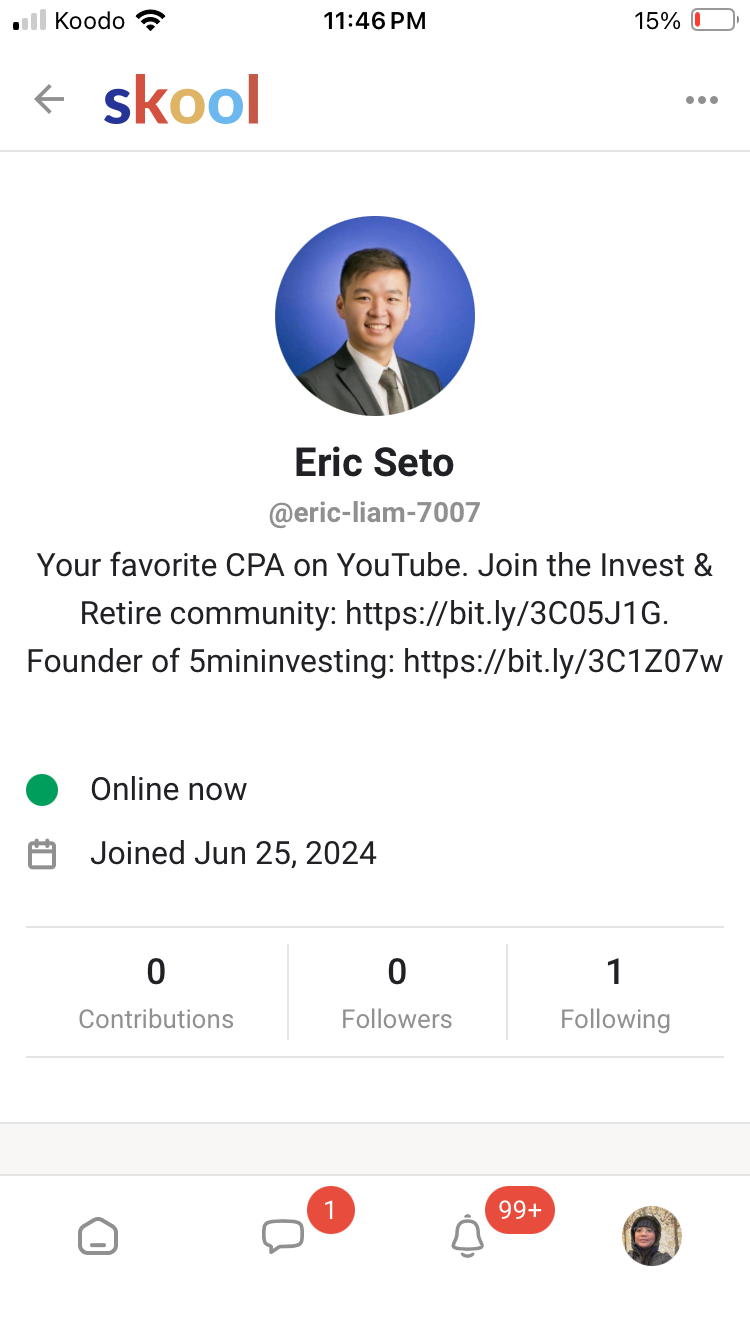Tap the green online status indicator

(x=42, y=790)
